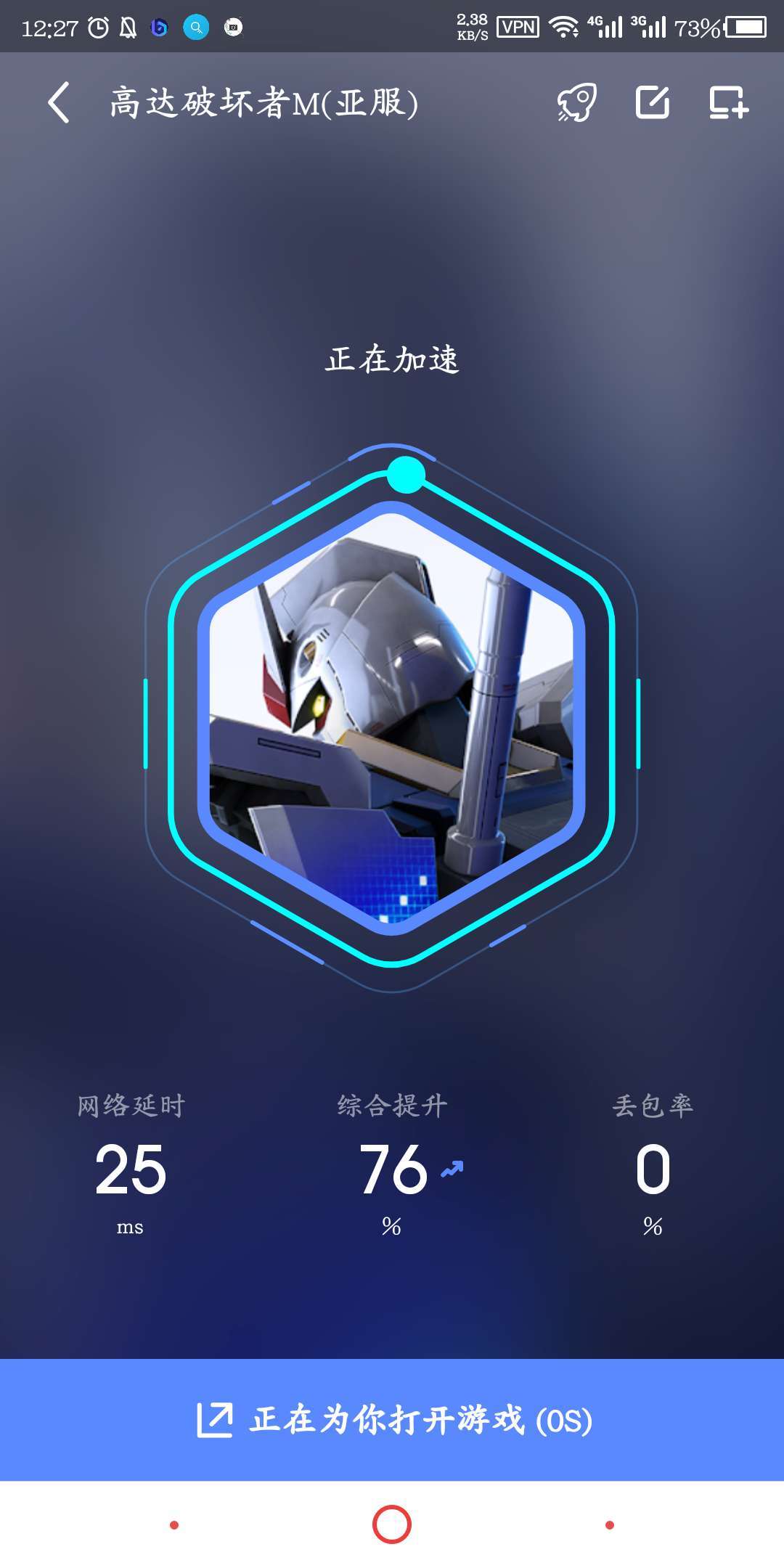This screenshot has height=1568, width=784.
Task: Tap the system home circle button
Action: pyautogui.click(x=392, y=1524)
